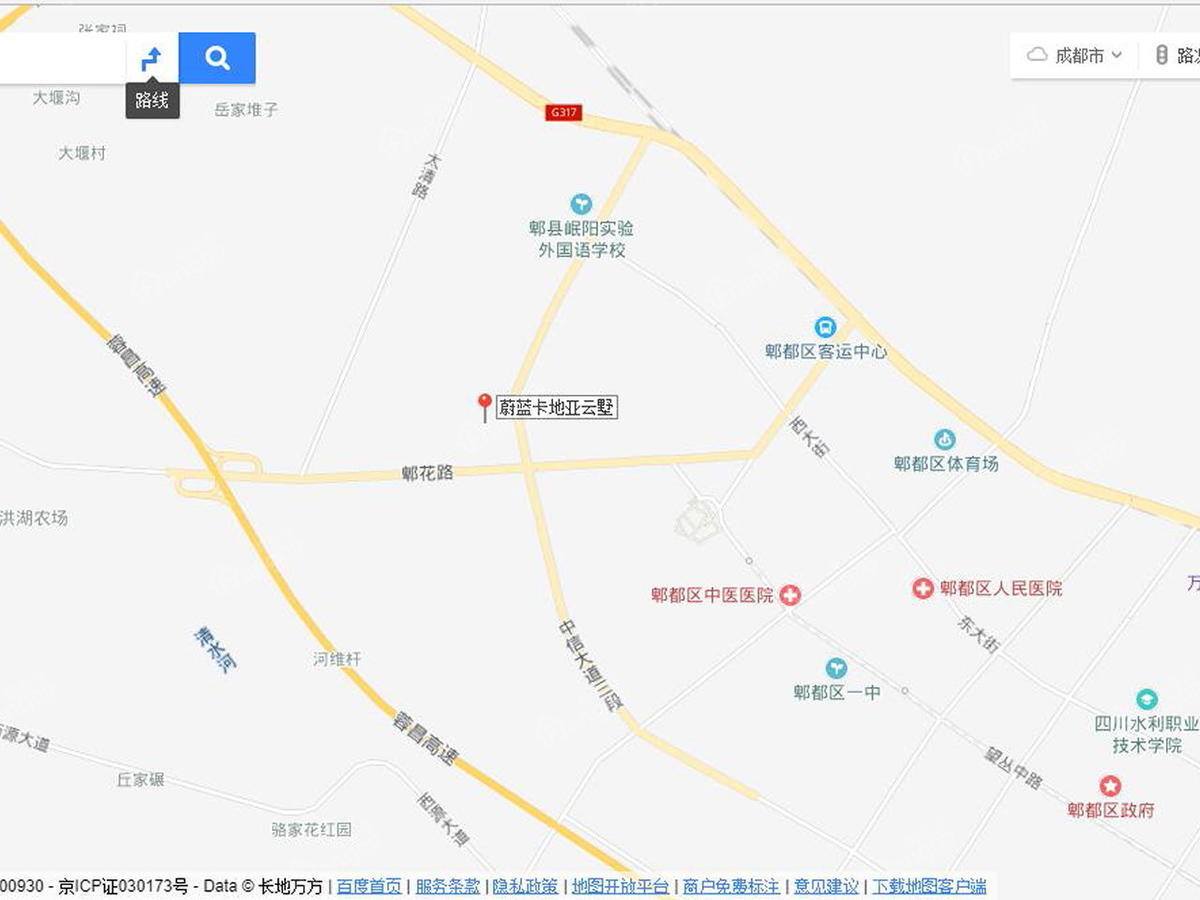Select the 郫都区客运中心 bus station POI
This screenshot has height=900, width=1200.
825,327
